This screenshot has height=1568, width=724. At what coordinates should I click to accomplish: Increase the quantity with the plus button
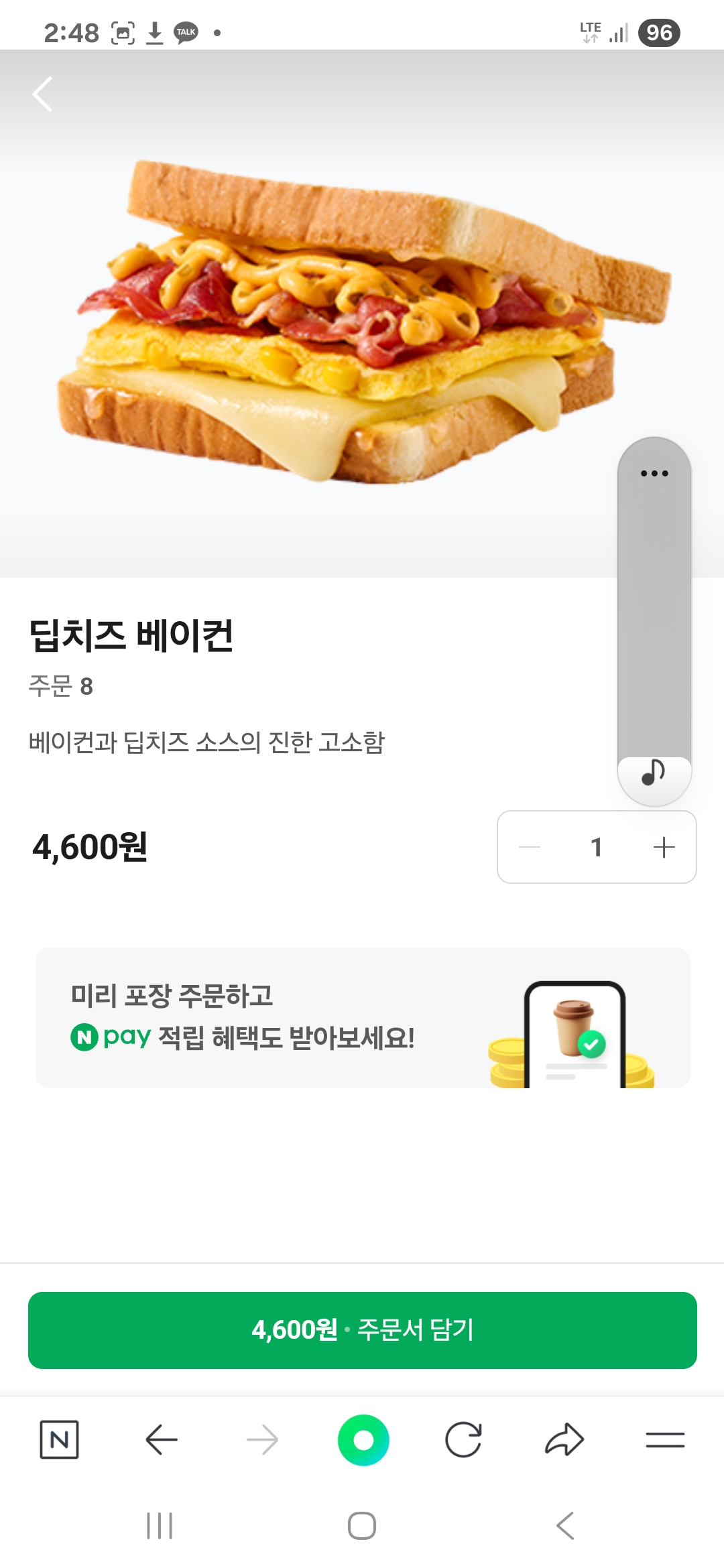click(664, 847)
